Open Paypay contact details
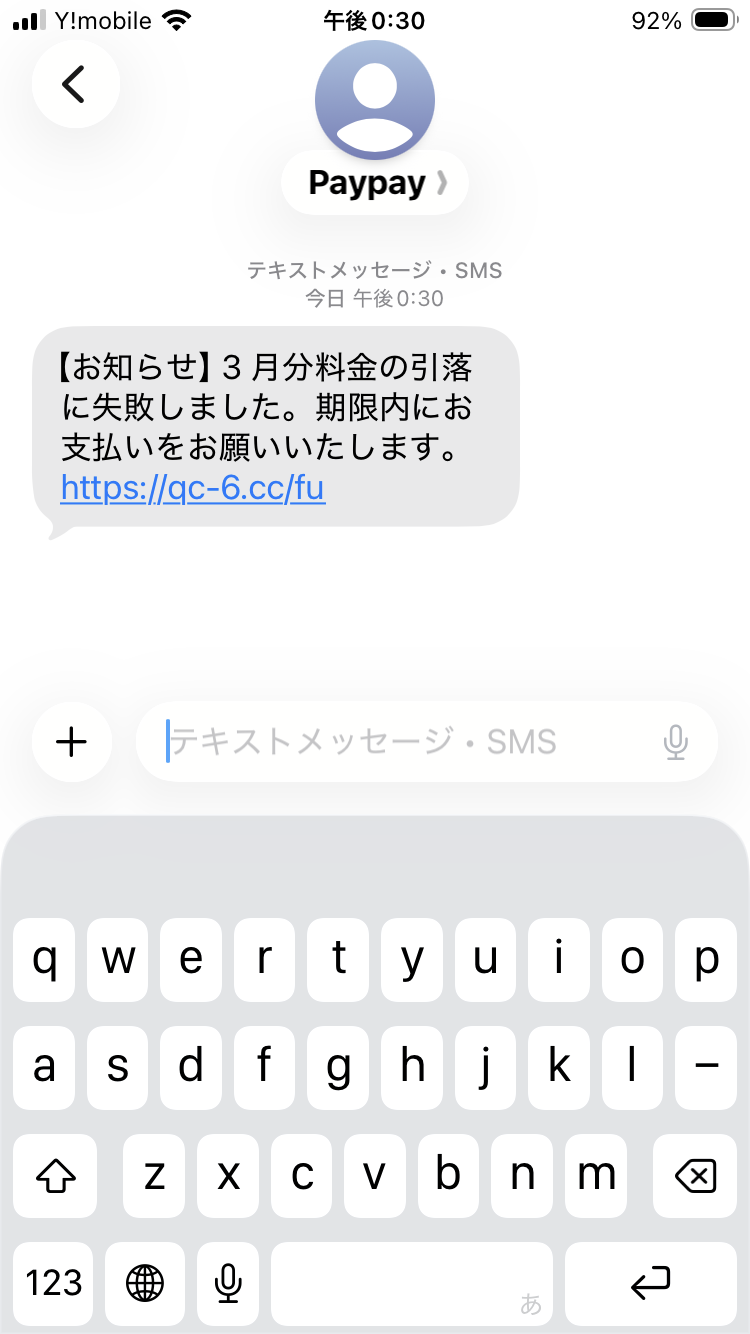Viewport: 750px width, 1334px height. pyautogui.click(x=375, y=183)
